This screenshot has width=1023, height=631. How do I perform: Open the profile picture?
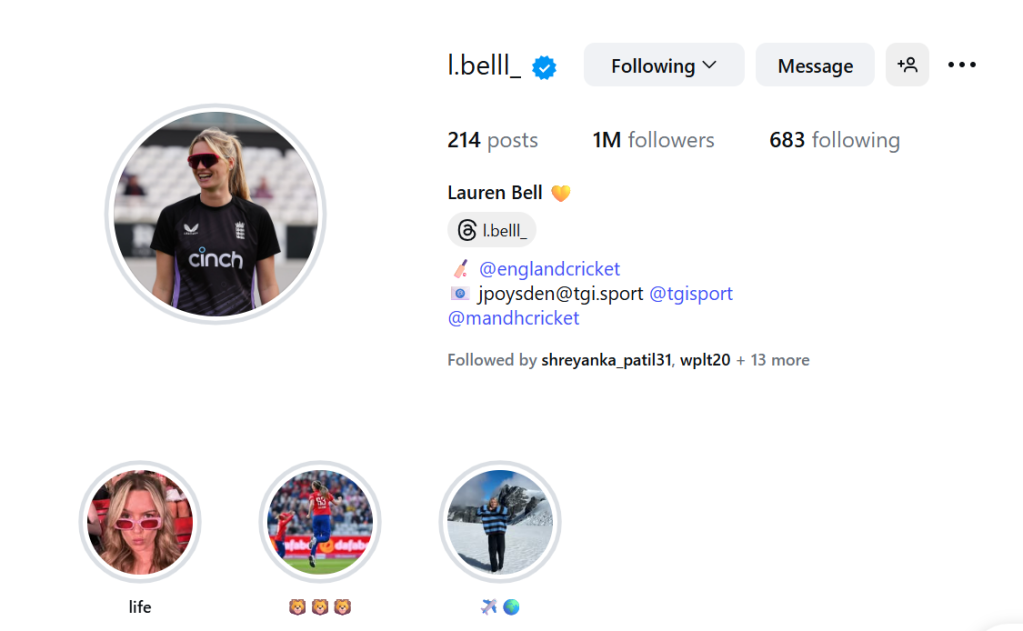(216, 214)
